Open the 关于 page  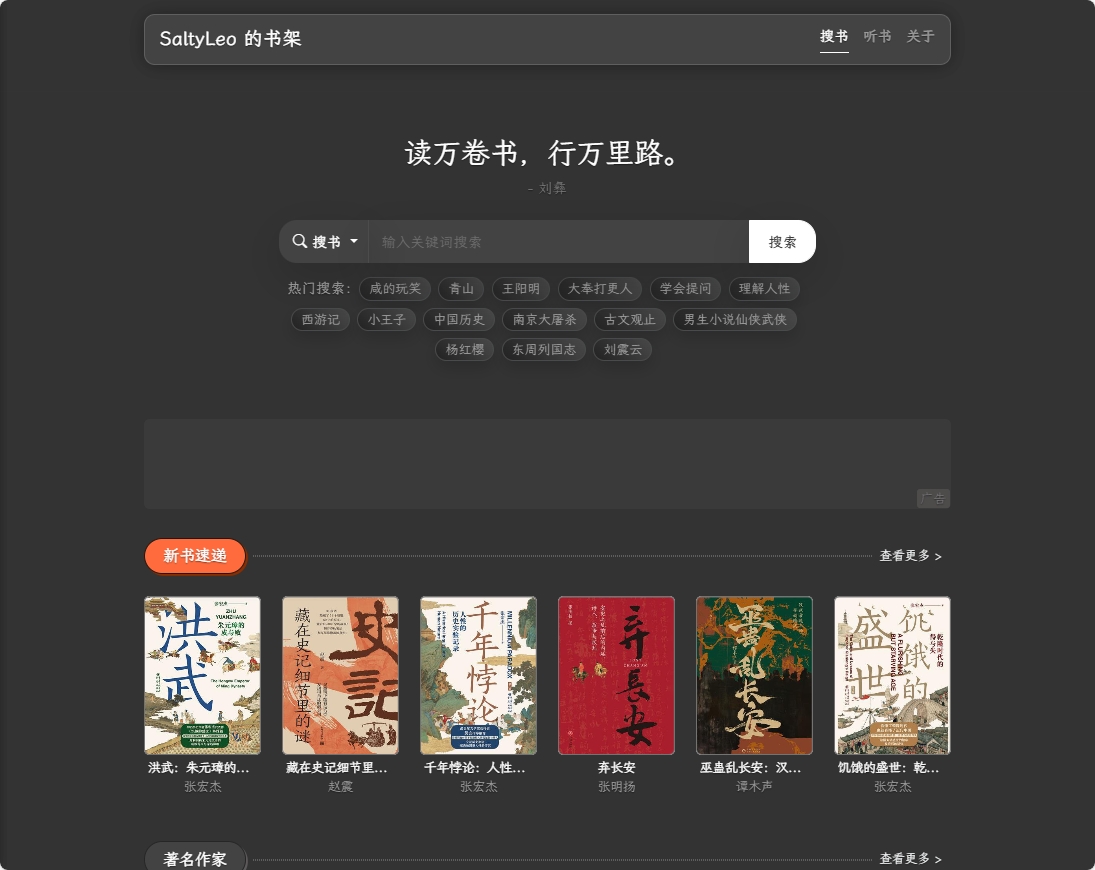(x=920, y=37)
